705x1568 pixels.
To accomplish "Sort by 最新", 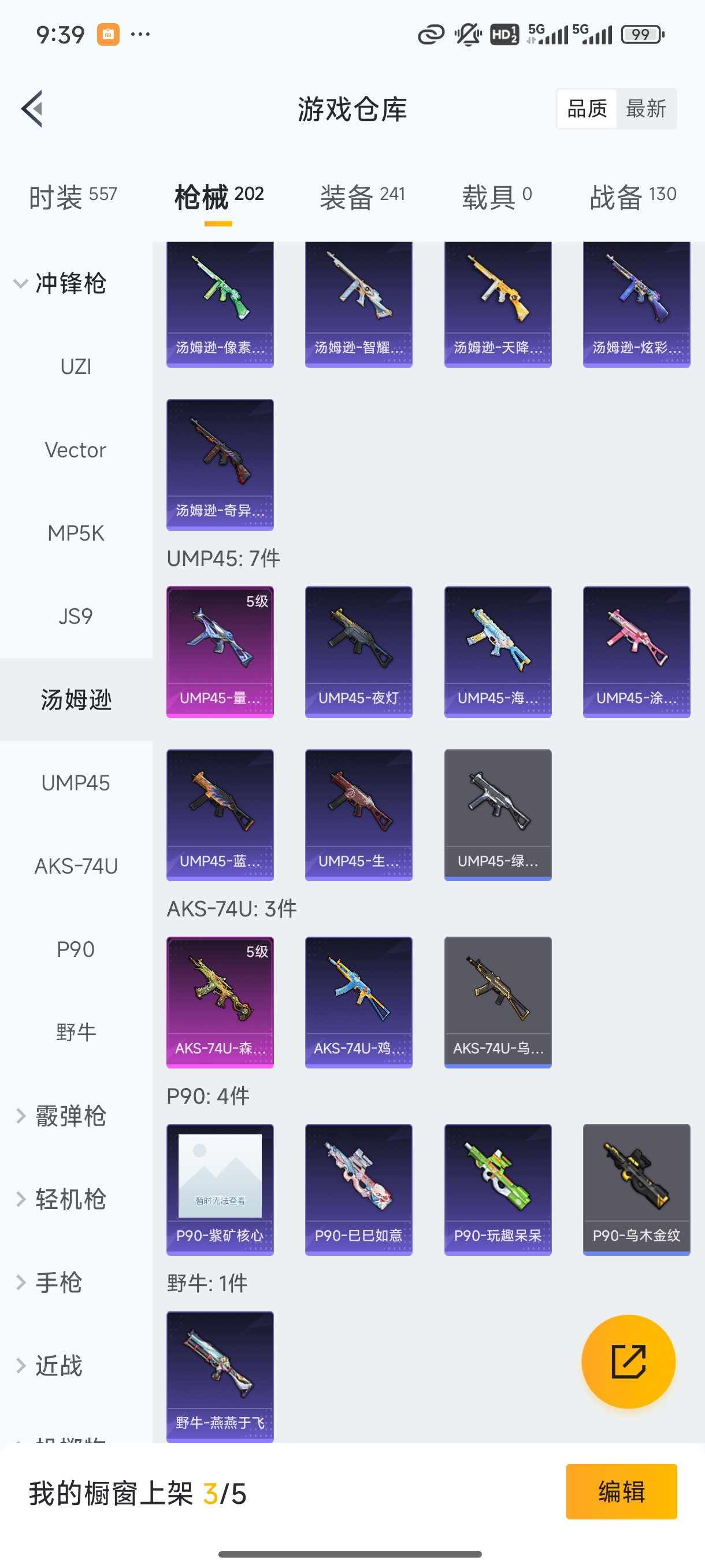I will pyautogui.click(x=645, y=109).
